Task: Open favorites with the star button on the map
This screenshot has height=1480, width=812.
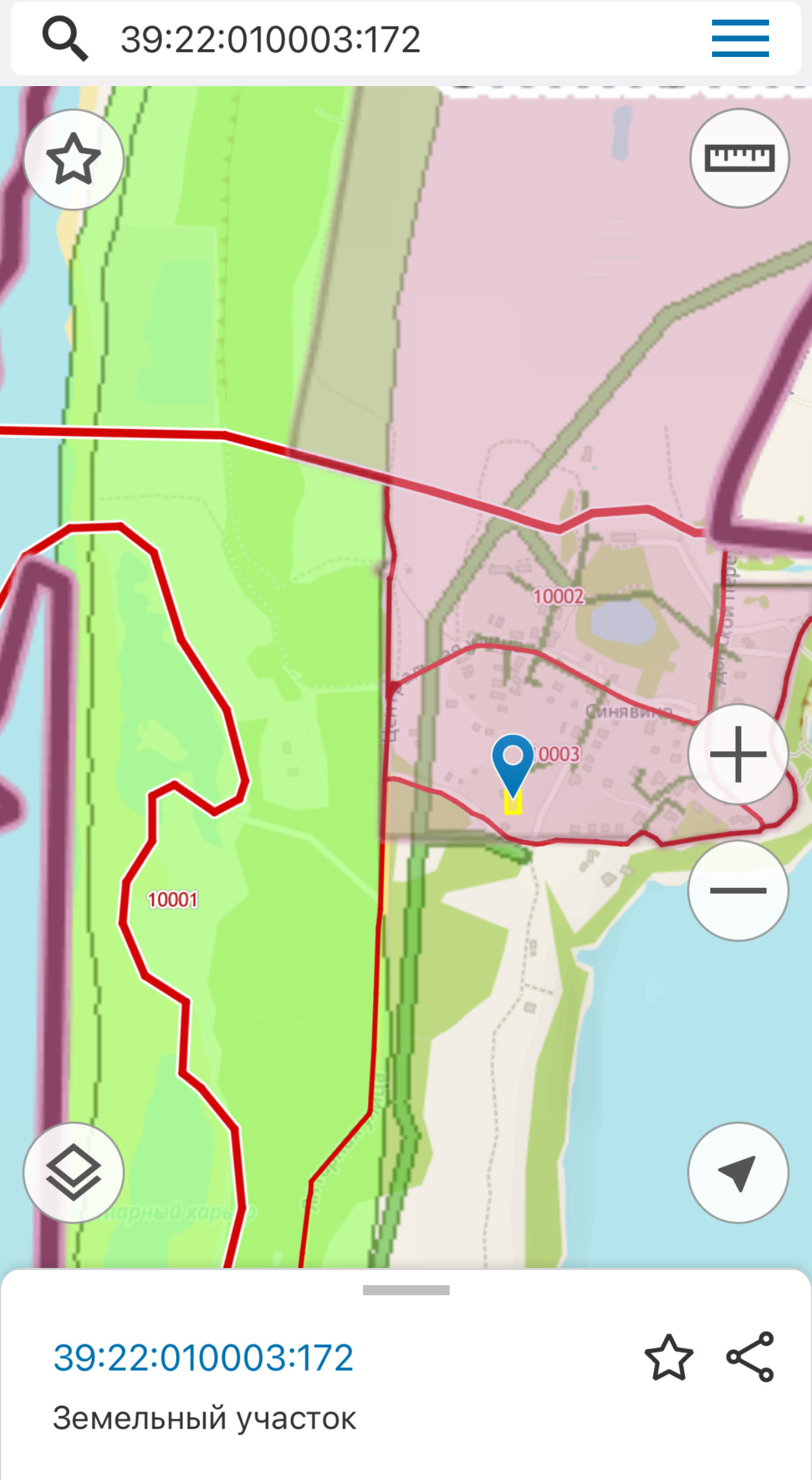Action: coord(73,159)
